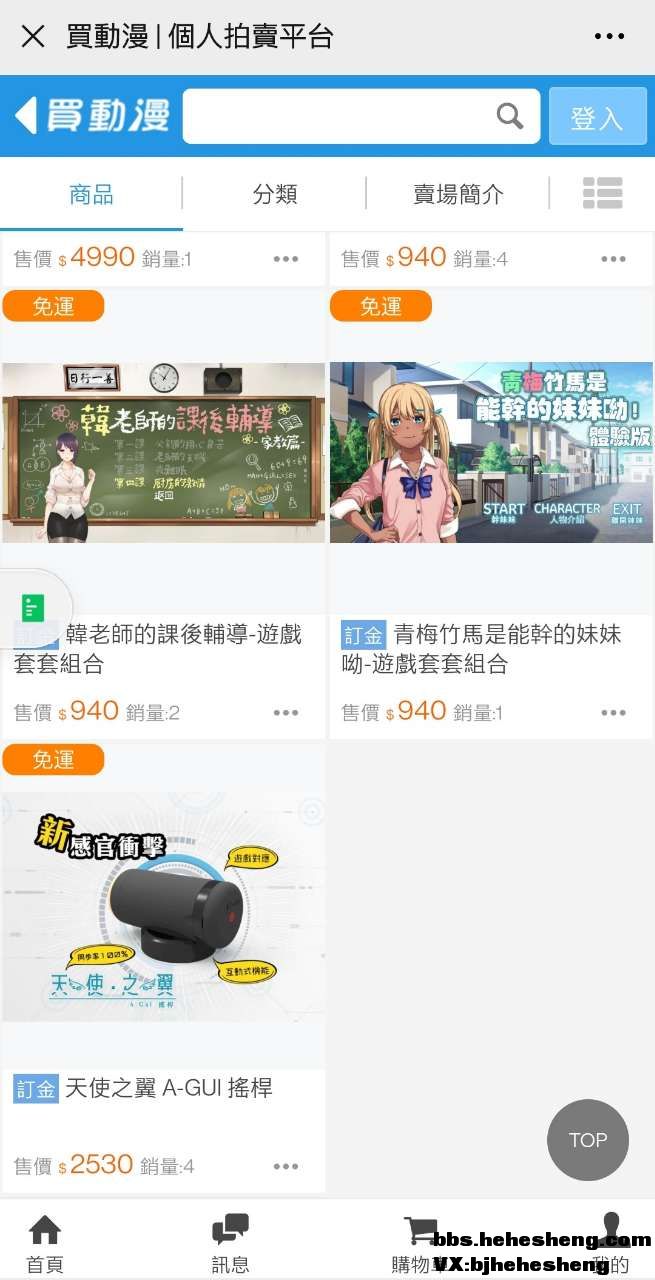This screenshot has height=1280, width=655.
Task: Tap the 登入 login button
Action: pos(597,117)
